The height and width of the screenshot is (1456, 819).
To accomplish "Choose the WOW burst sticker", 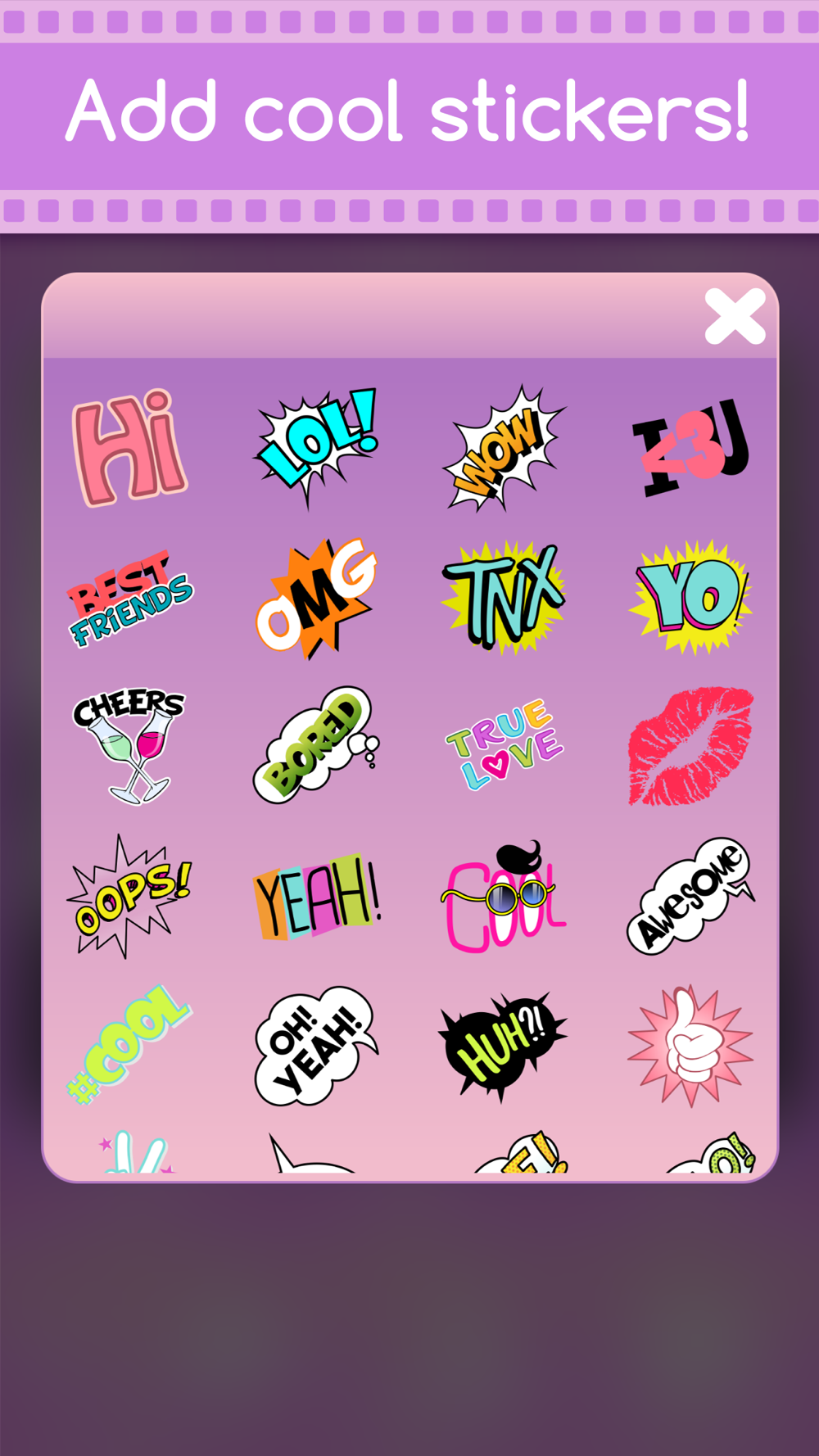I will 504,448.
